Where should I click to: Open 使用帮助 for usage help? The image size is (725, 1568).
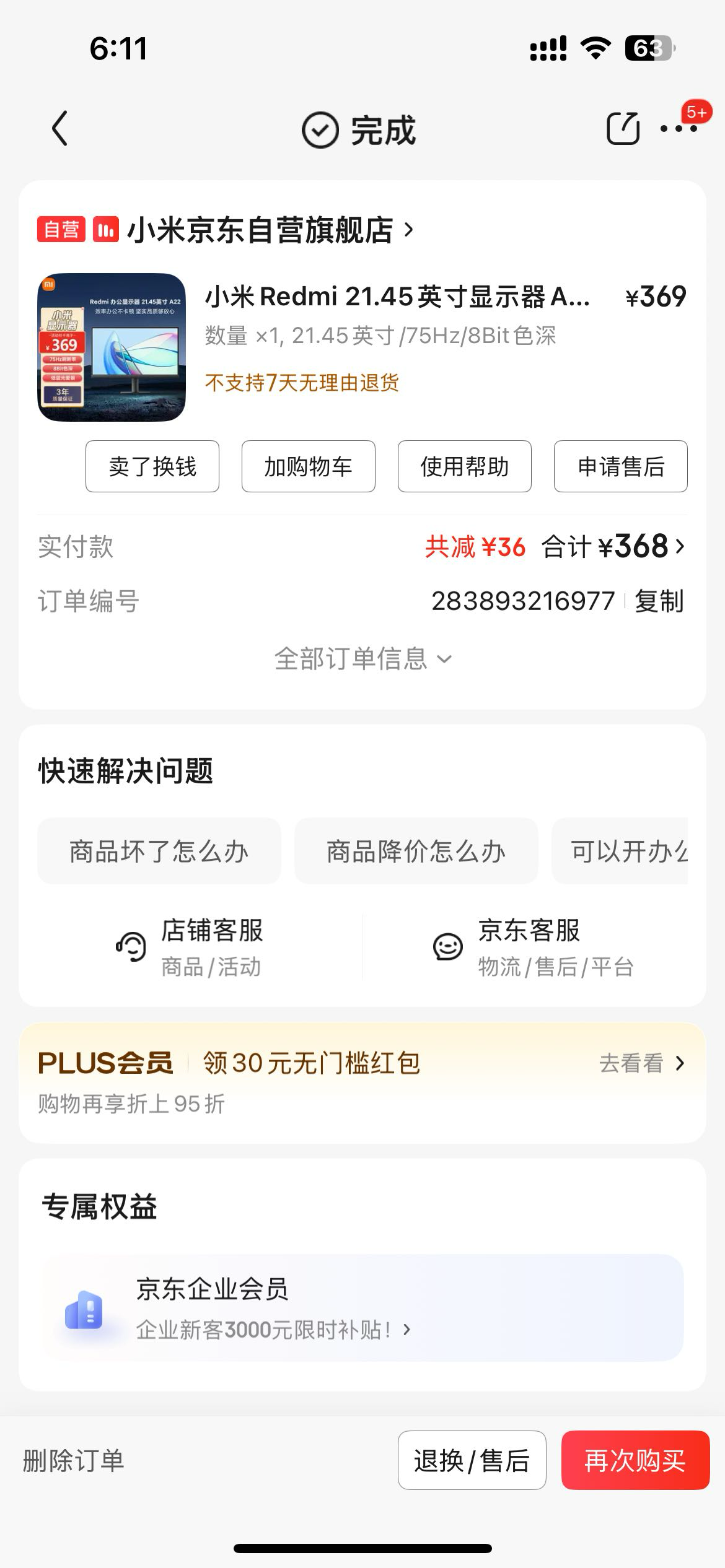tap(465, 467)
